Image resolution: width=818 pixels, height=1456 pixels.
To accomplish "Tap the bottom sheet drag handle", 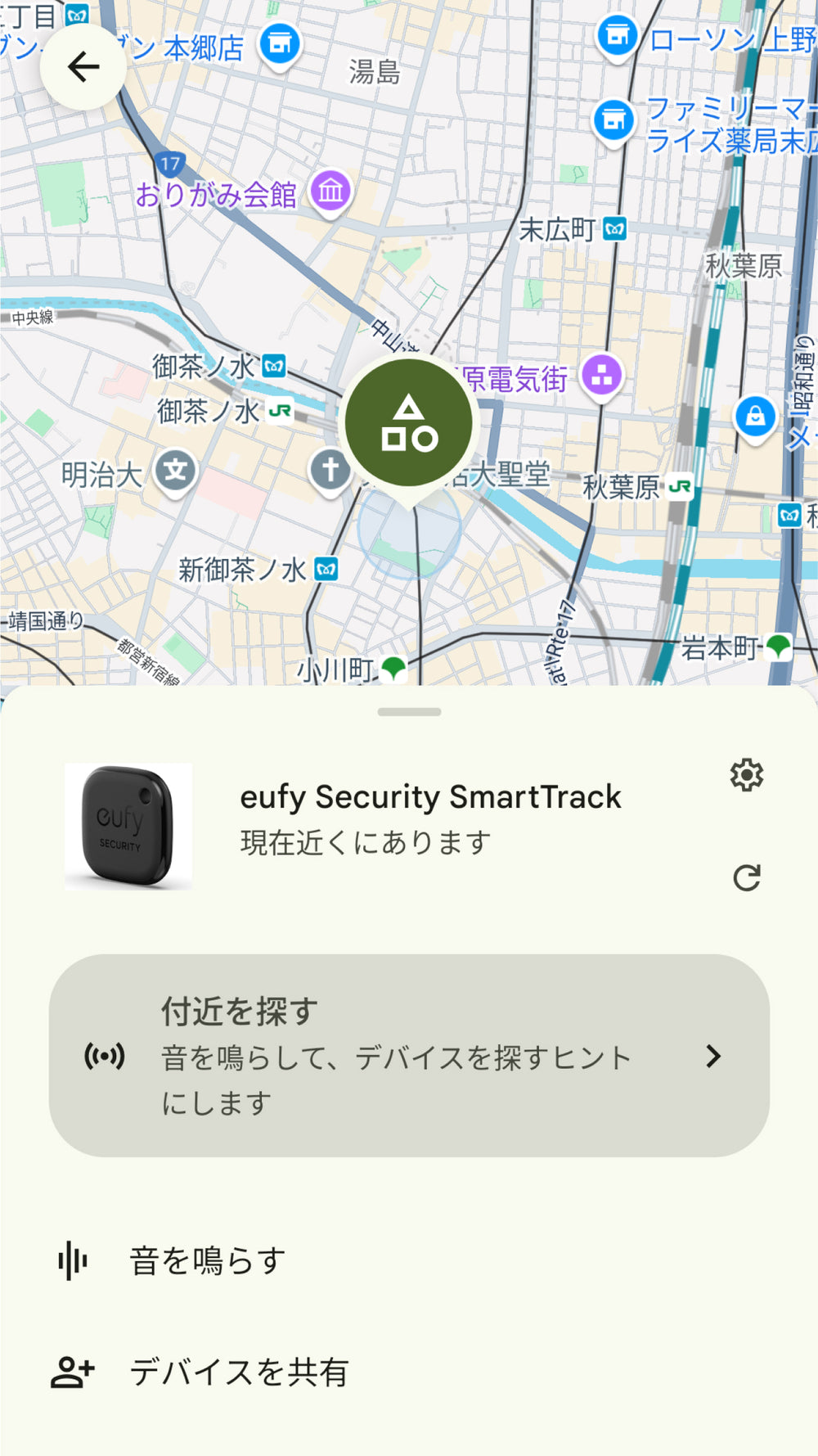I will 409,712.
